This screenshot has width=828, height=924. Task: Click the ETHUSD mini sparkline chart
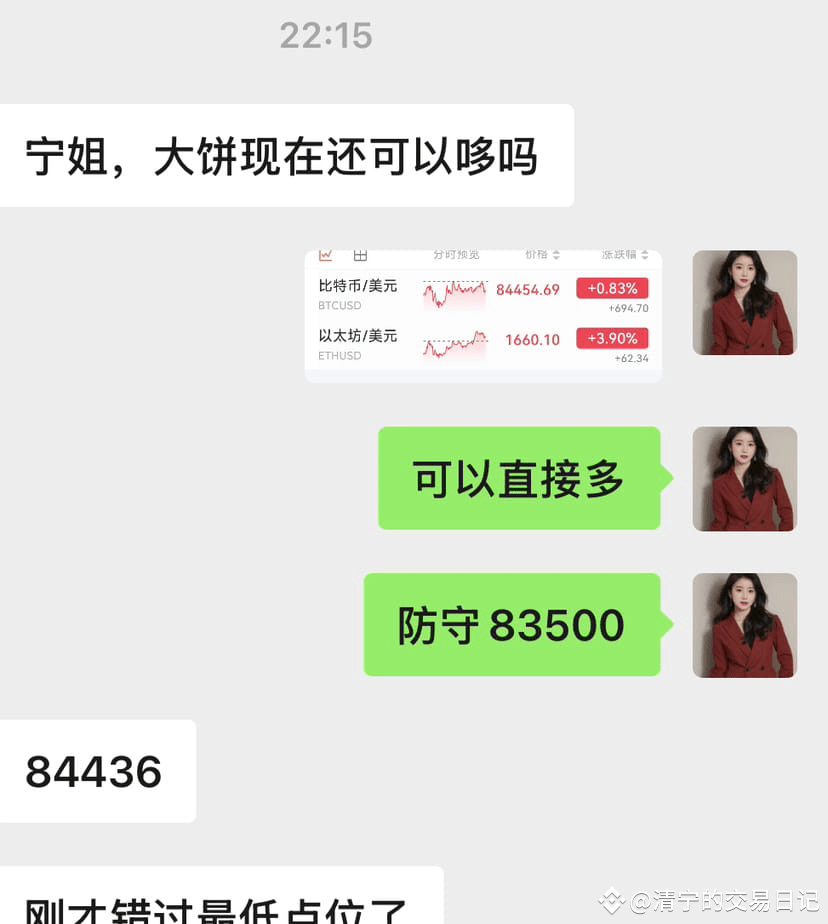coord(453,345)
